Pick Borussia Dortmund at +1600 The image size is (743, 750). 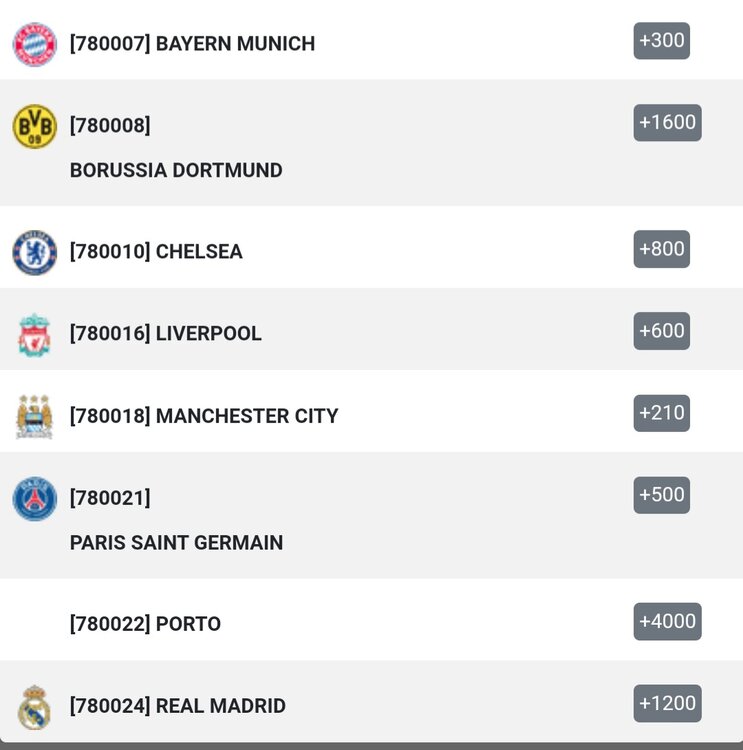point(667,123)
